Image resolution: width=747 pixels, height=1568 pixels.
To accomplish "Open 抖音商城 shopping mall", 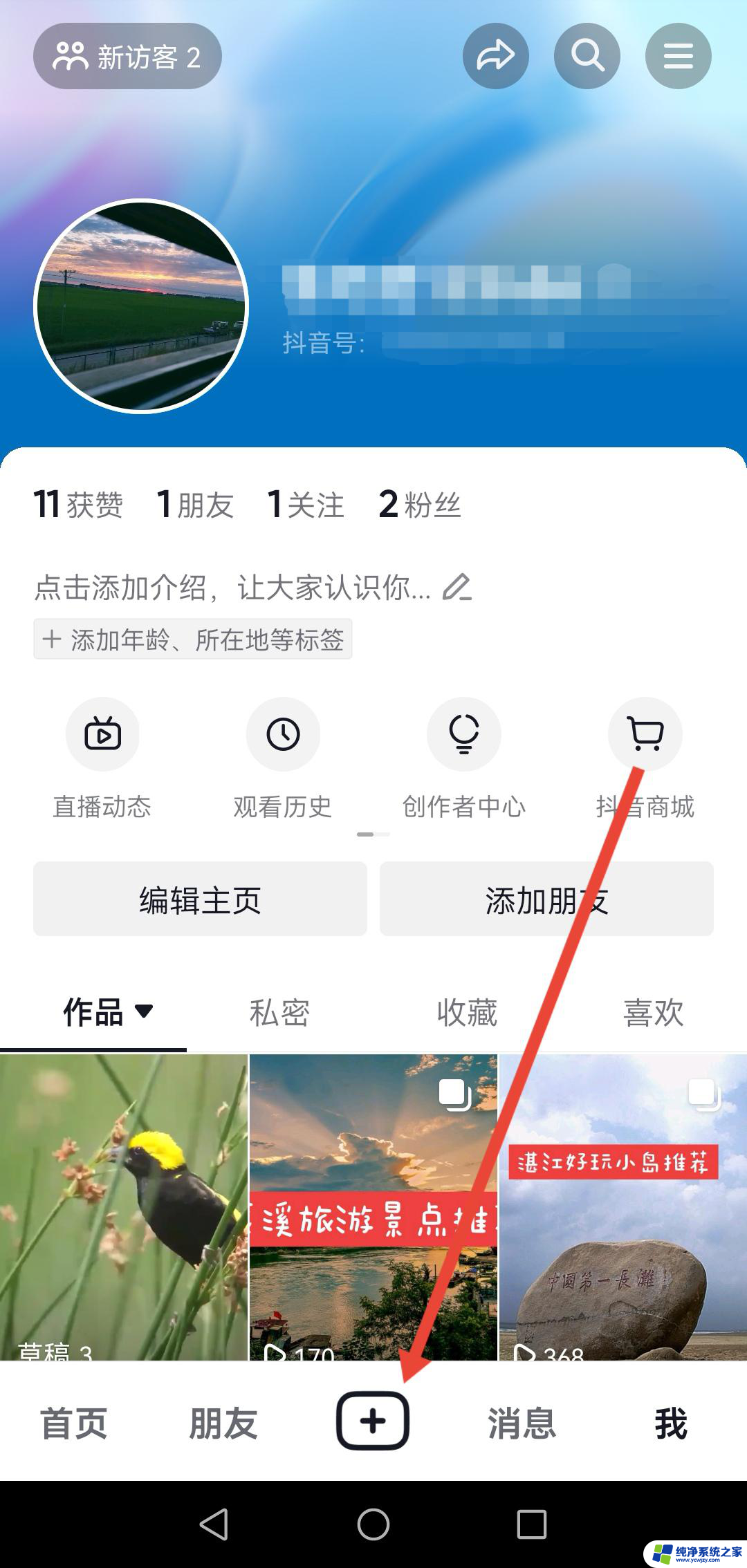I will coord(645,758).
